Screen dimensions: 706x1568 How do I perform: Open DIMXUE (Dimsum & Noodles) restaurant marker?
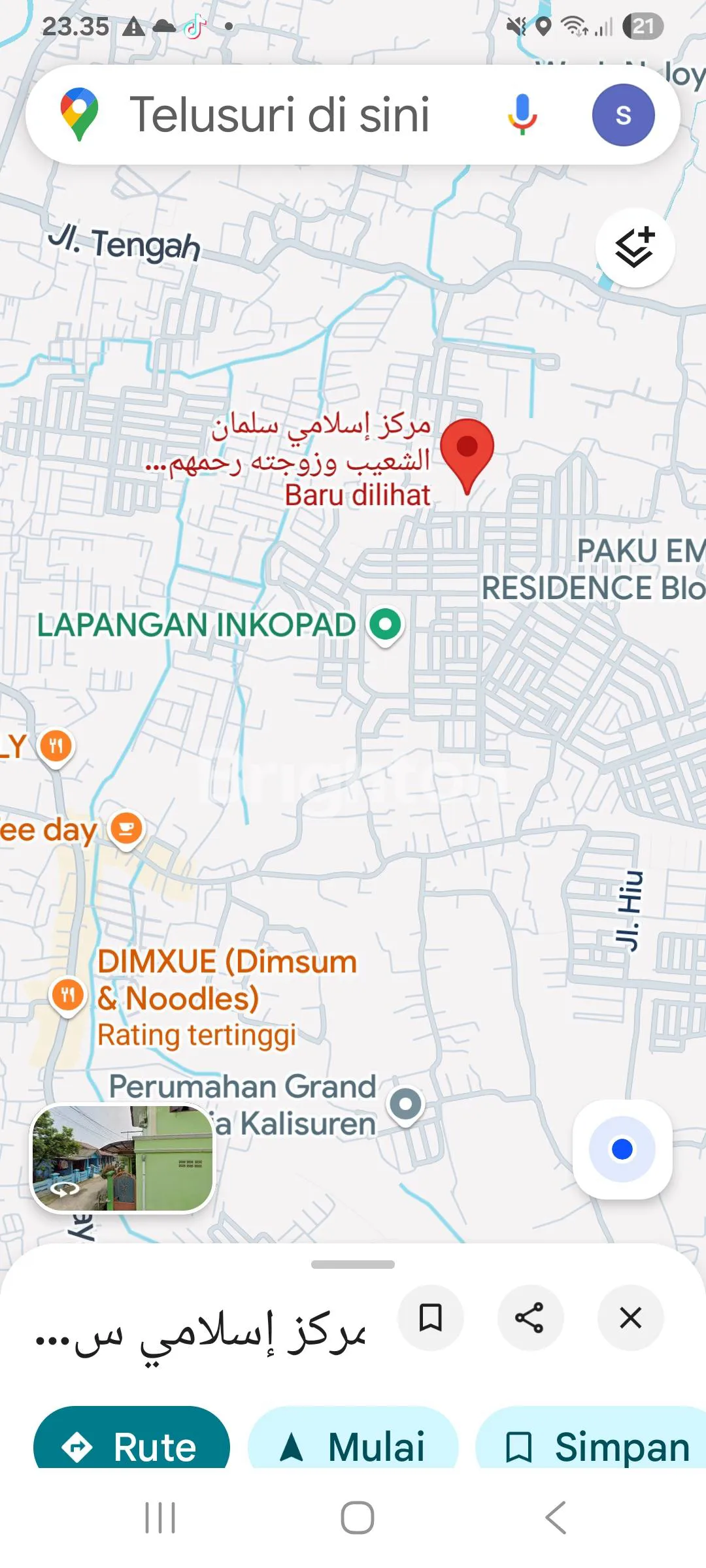pyautogui.click(x=68, y=996)
